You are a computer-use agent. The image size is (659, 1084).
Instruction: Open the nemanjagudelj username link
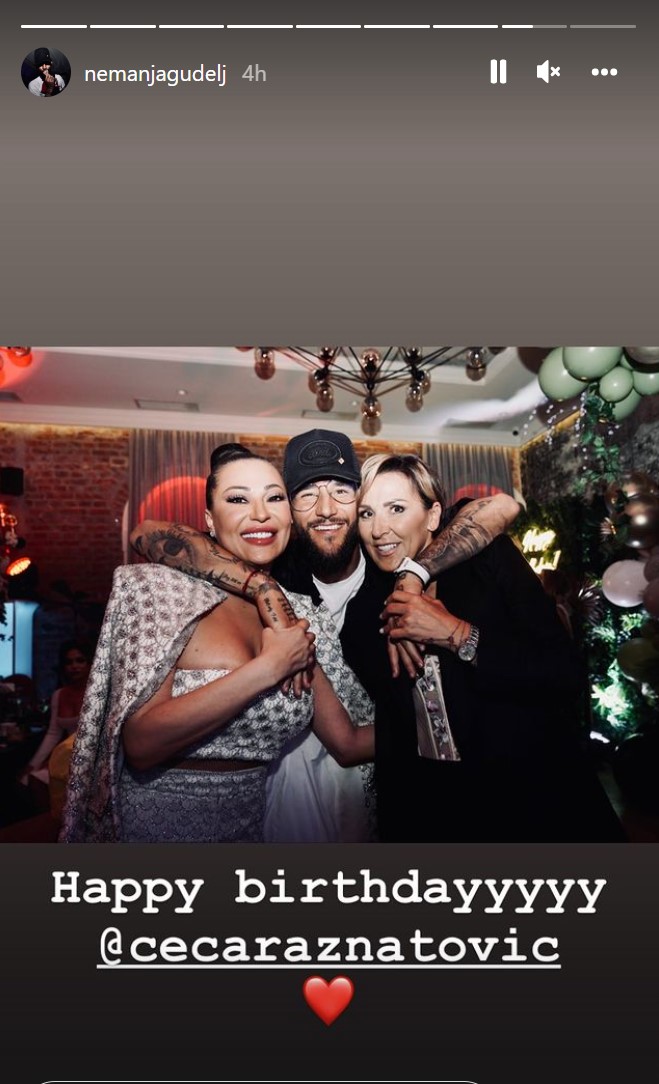(x=157, y=74)
